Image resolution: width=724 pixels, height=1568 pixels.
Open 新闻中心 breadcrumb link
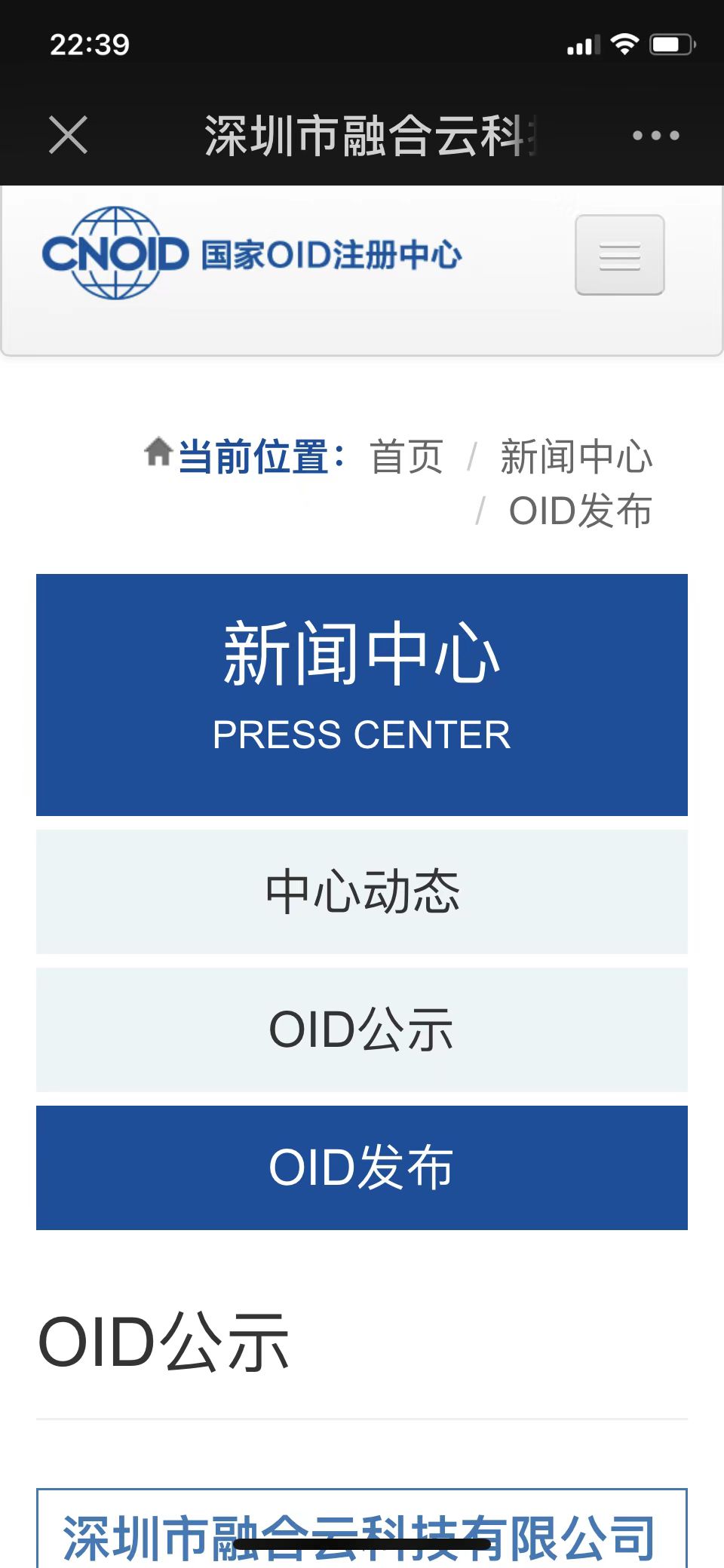click(x=576, y=457)
